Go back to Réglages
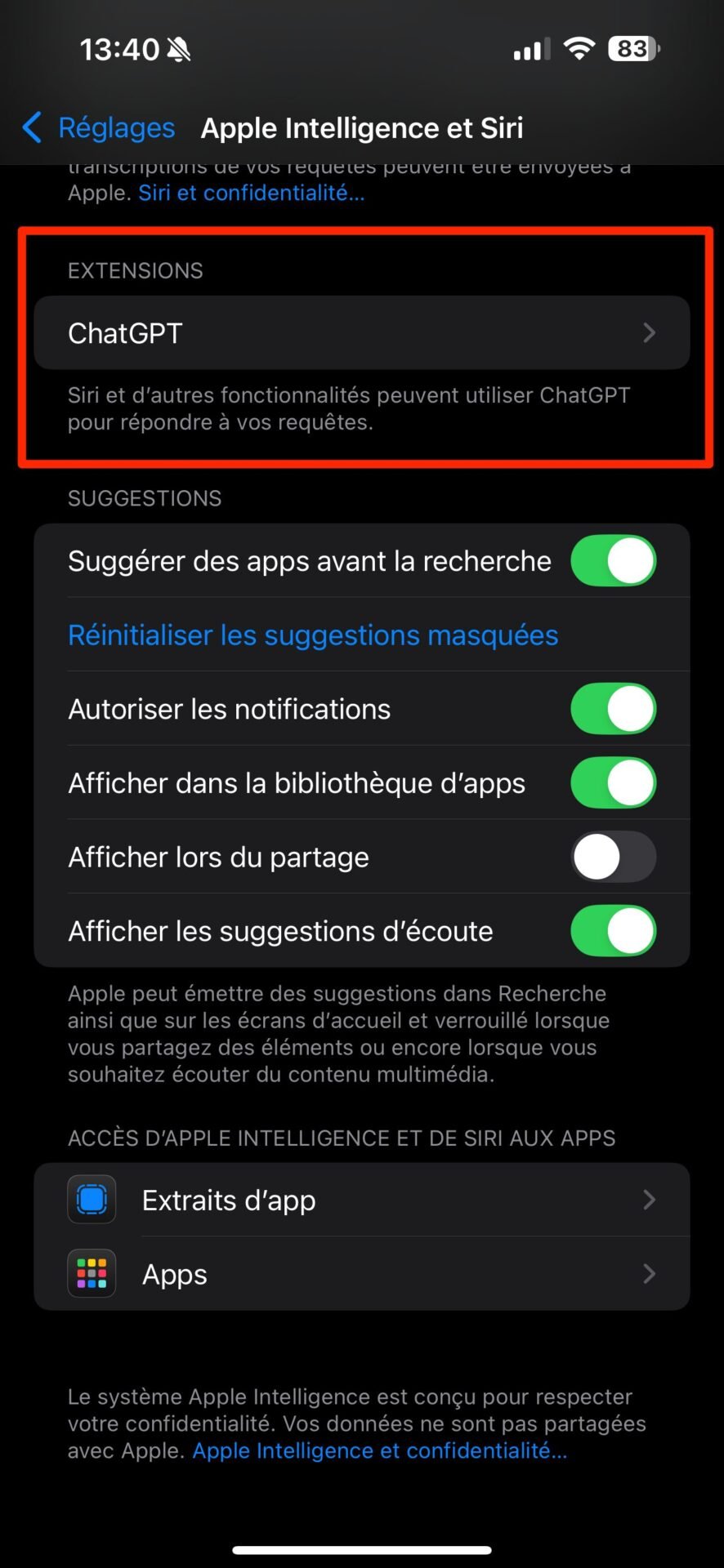The width and height of the screenshot is (724, 1568). click(x=98, y=128)
